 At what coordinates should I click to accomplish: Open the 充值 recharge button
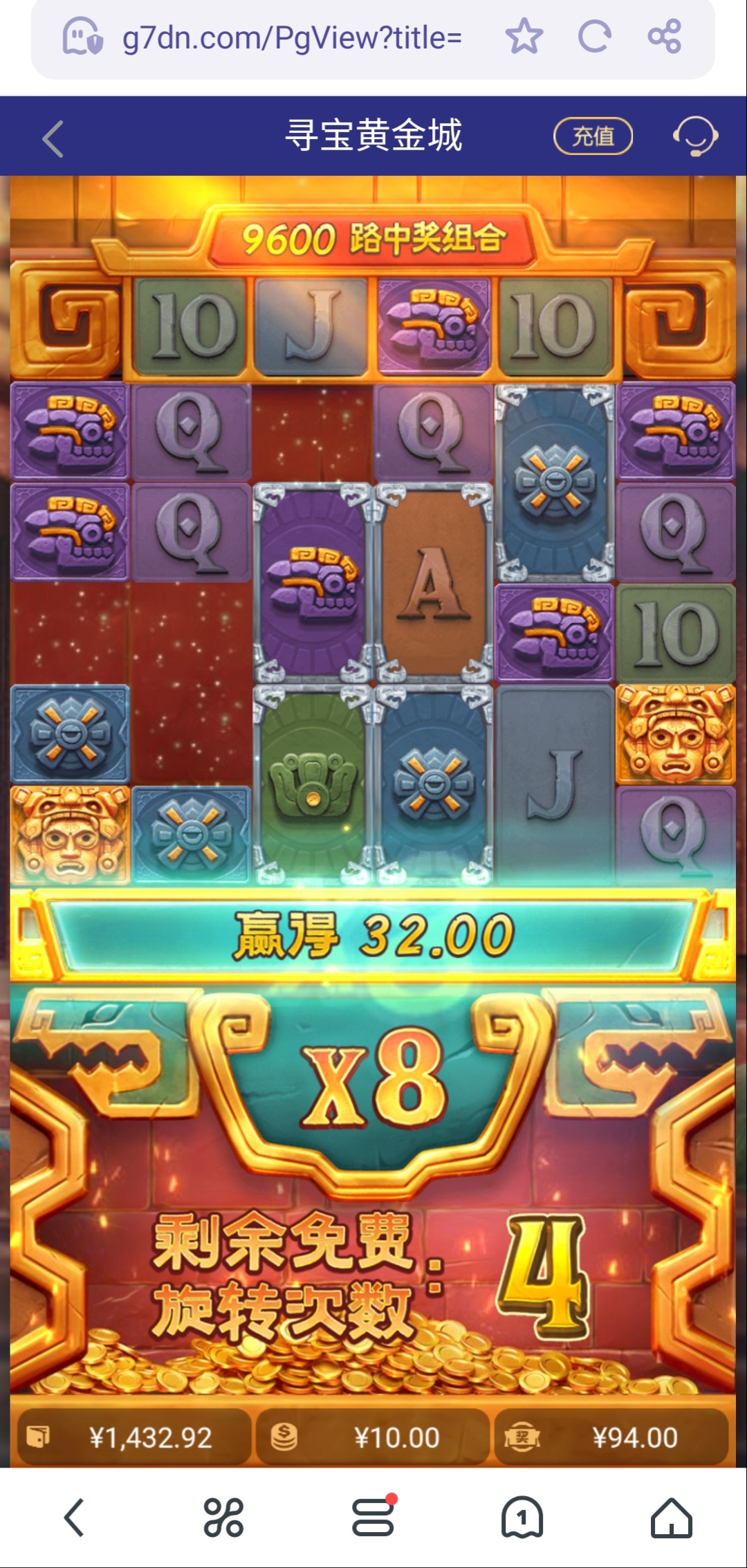click(593, 136)
